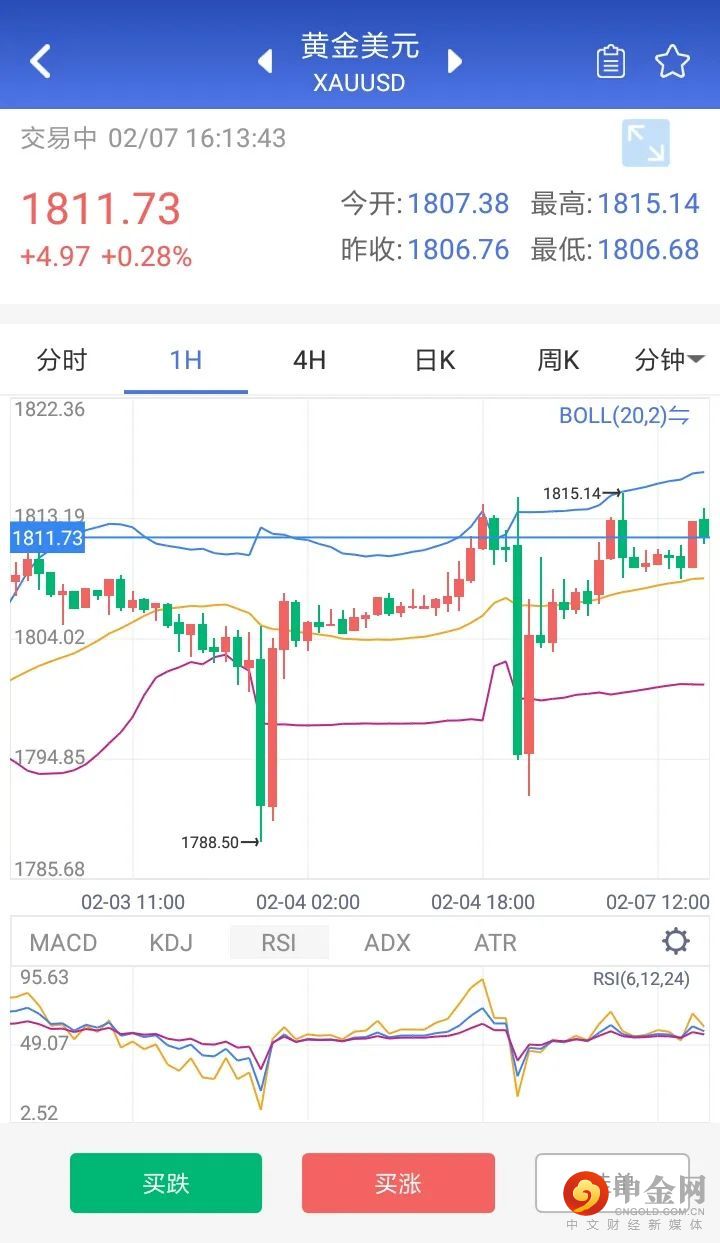Image resolution: width=720 pixels, height=1243 pixels.
Task: Show the 周K weekly candlestick chart
Action: coord(558,360)
